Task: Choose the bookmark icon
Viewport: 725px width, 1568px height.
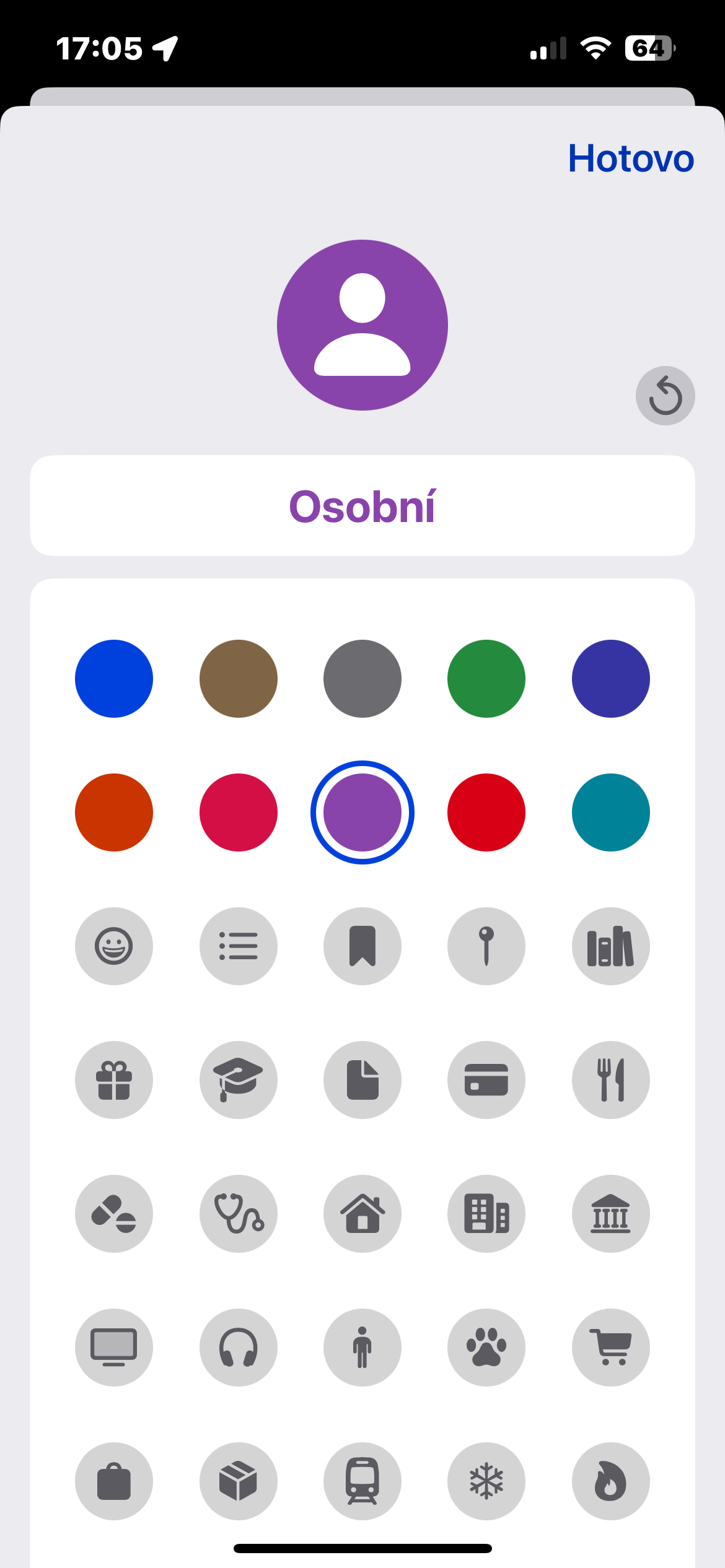Action: [362, 946]
